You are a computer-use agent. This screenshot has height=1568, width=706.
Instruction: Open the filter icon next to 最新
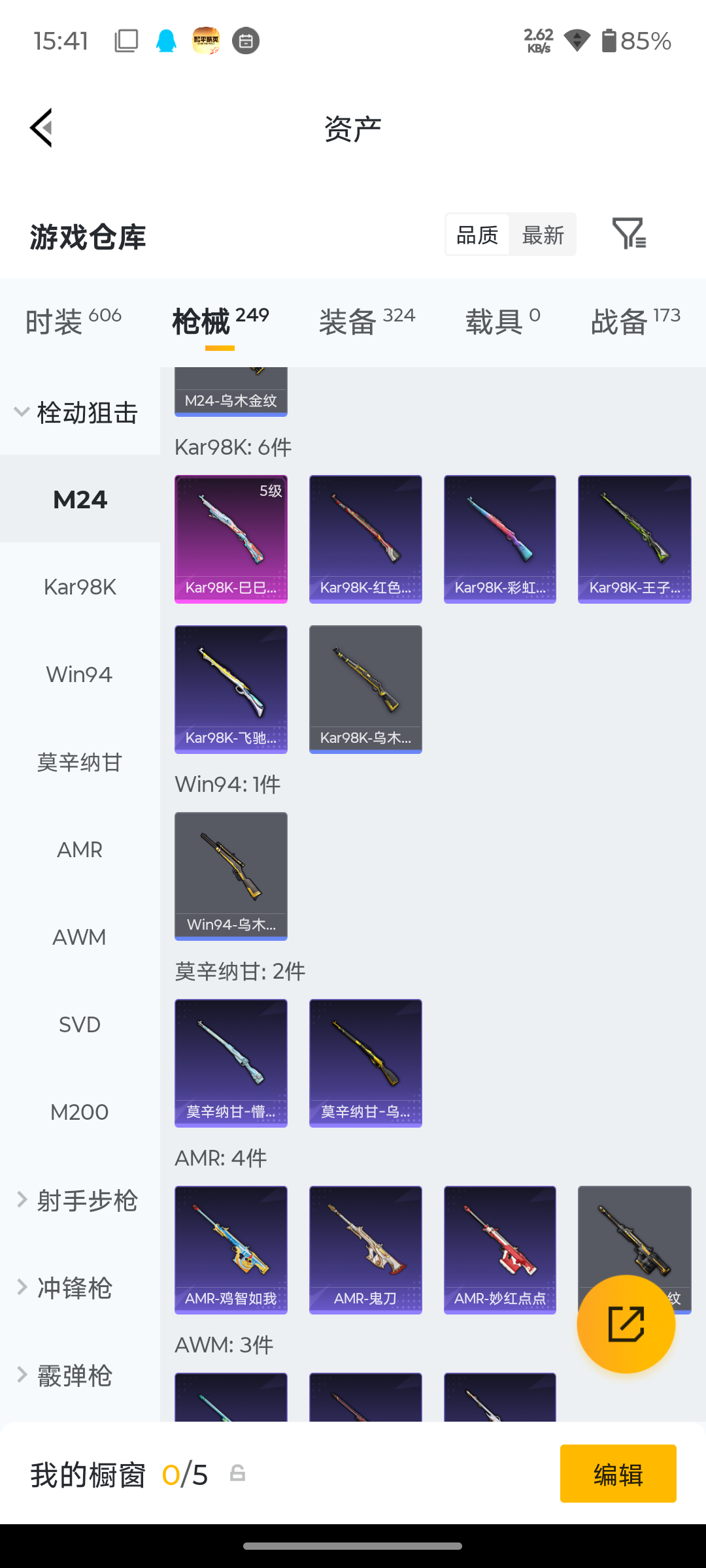tap(629, 234)
